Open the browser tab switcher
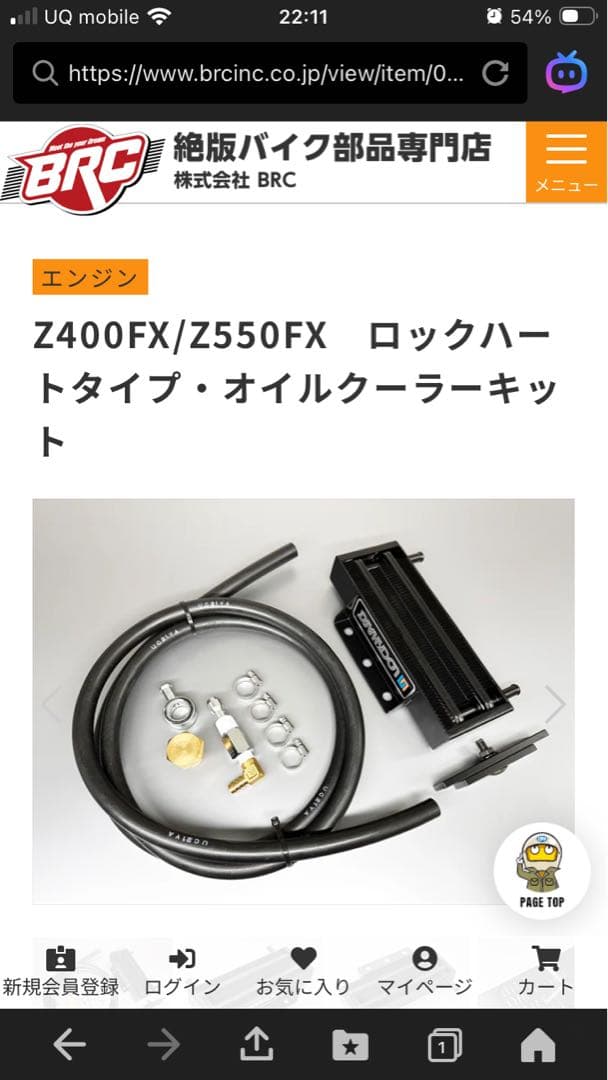Image resolution: width=608 pixels, height=1080 pixels. click(443, 1046)
